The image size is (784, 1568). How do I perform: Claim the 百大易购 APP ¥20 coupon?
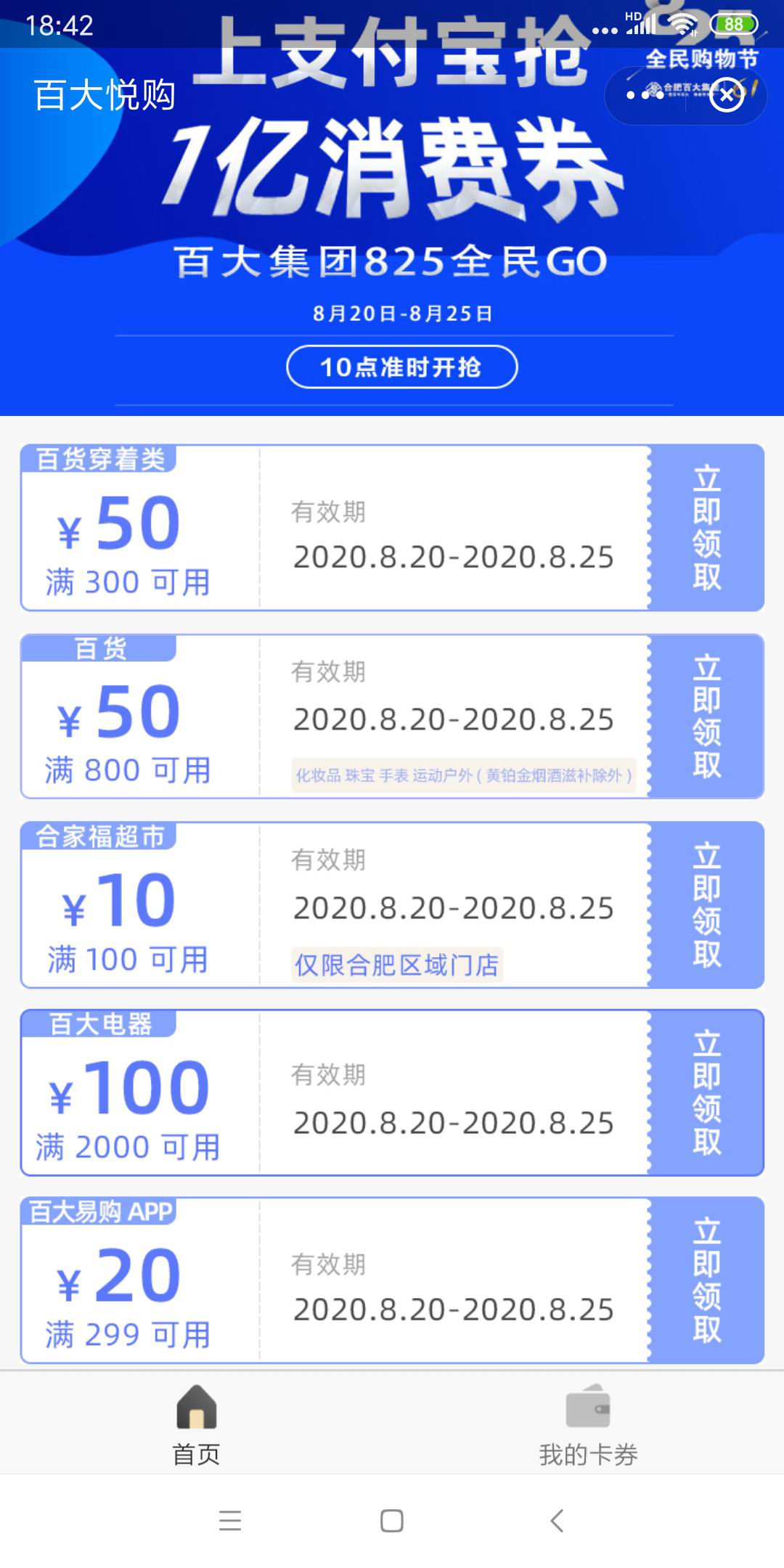[706, 1281]
